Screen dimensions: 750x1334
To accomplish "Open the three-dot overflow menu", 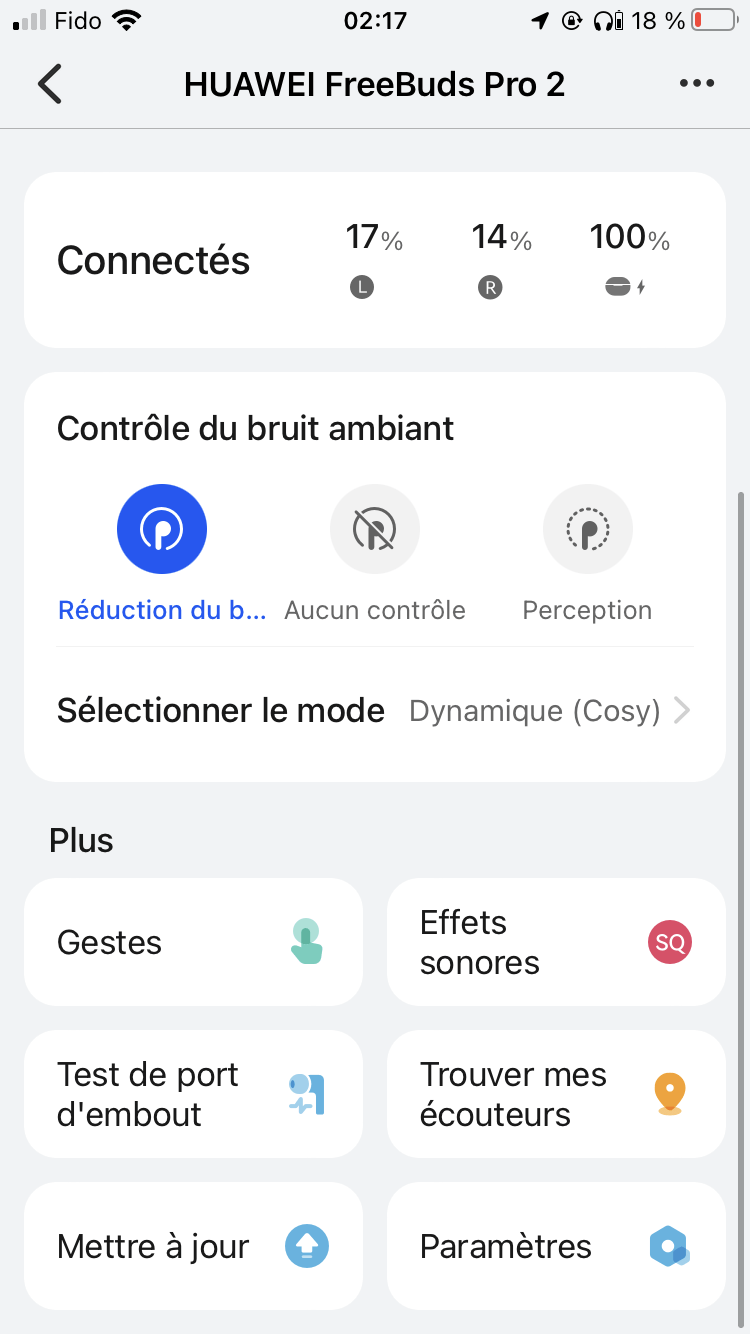I will (696, 84).
